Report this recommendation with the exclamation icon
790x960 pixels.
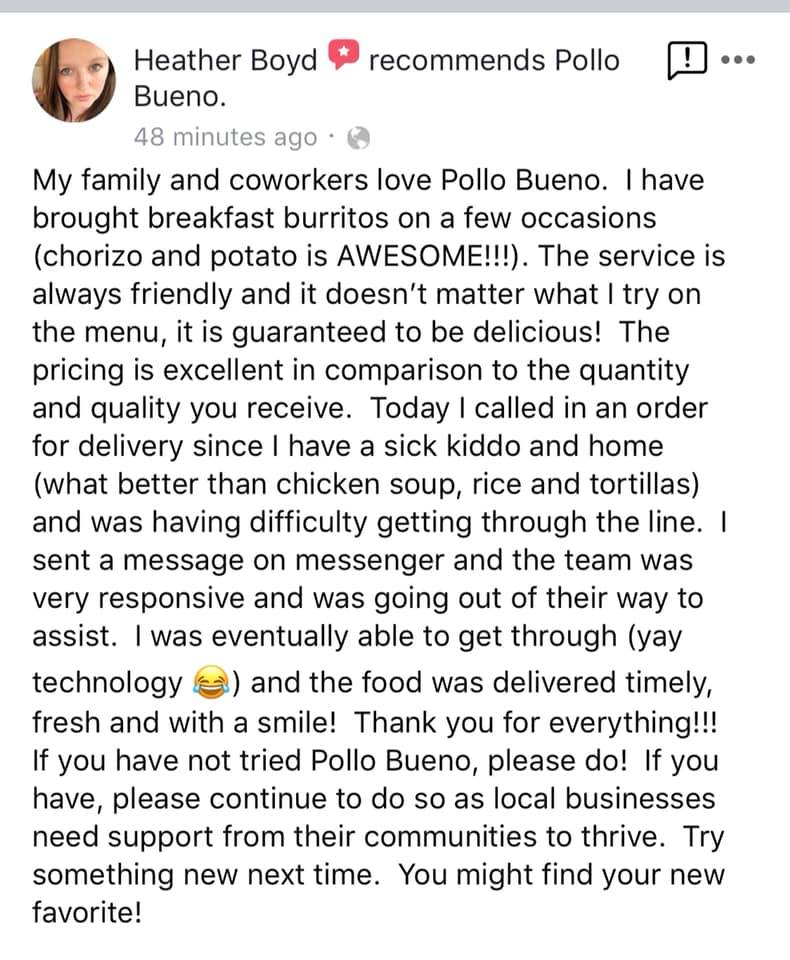coord(687,62)
